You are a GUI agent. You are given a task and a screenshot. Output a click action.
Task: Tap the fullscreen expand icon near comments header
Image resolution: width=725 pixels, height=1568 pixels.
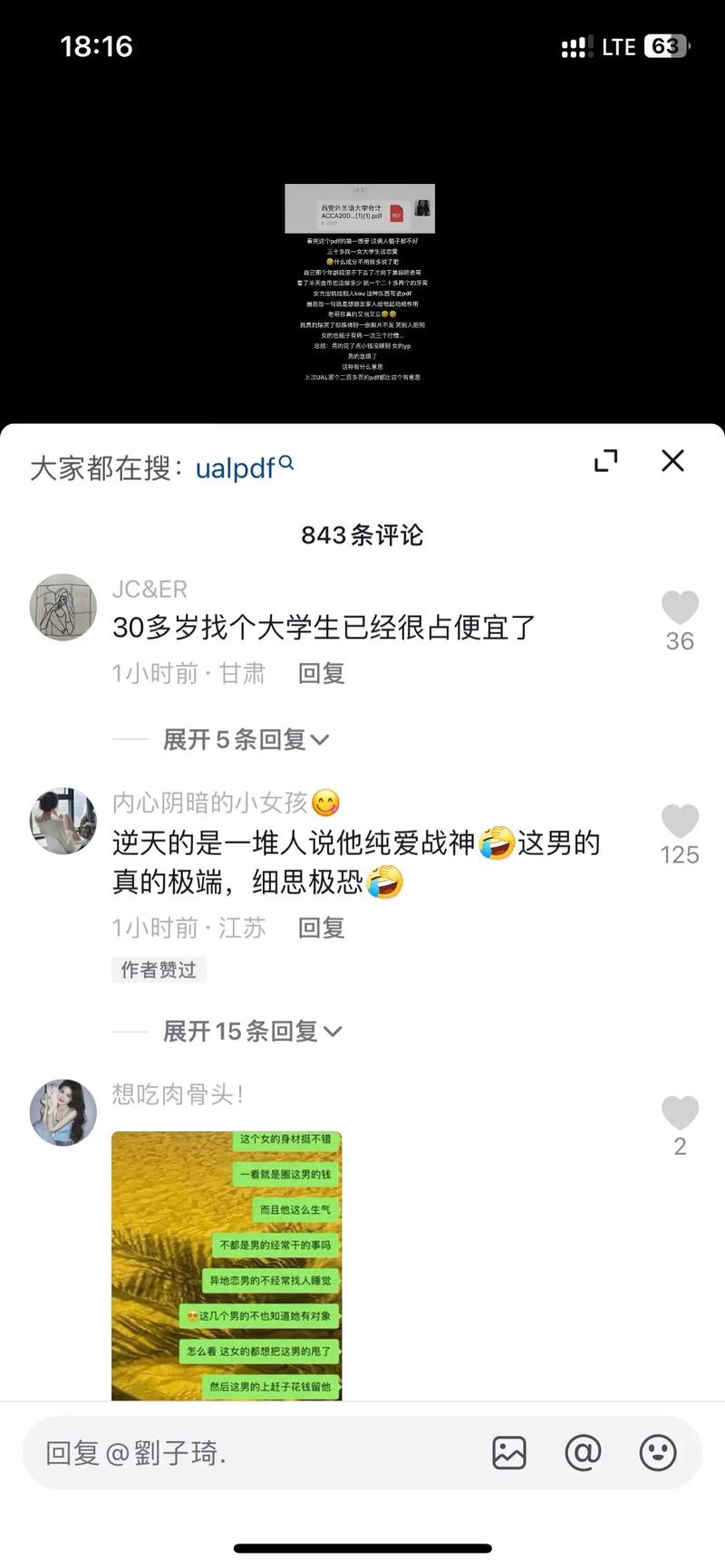tap(605, 461)
